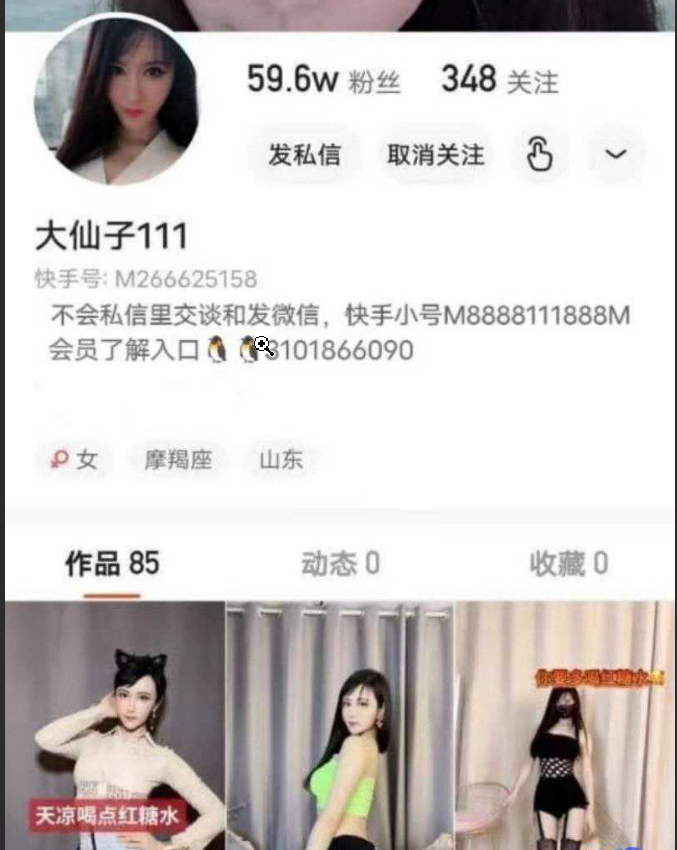The height and width of the screenshot is (850, 677).
Task: View the 348 关注 following list
Action: click(x=499, y=81)
